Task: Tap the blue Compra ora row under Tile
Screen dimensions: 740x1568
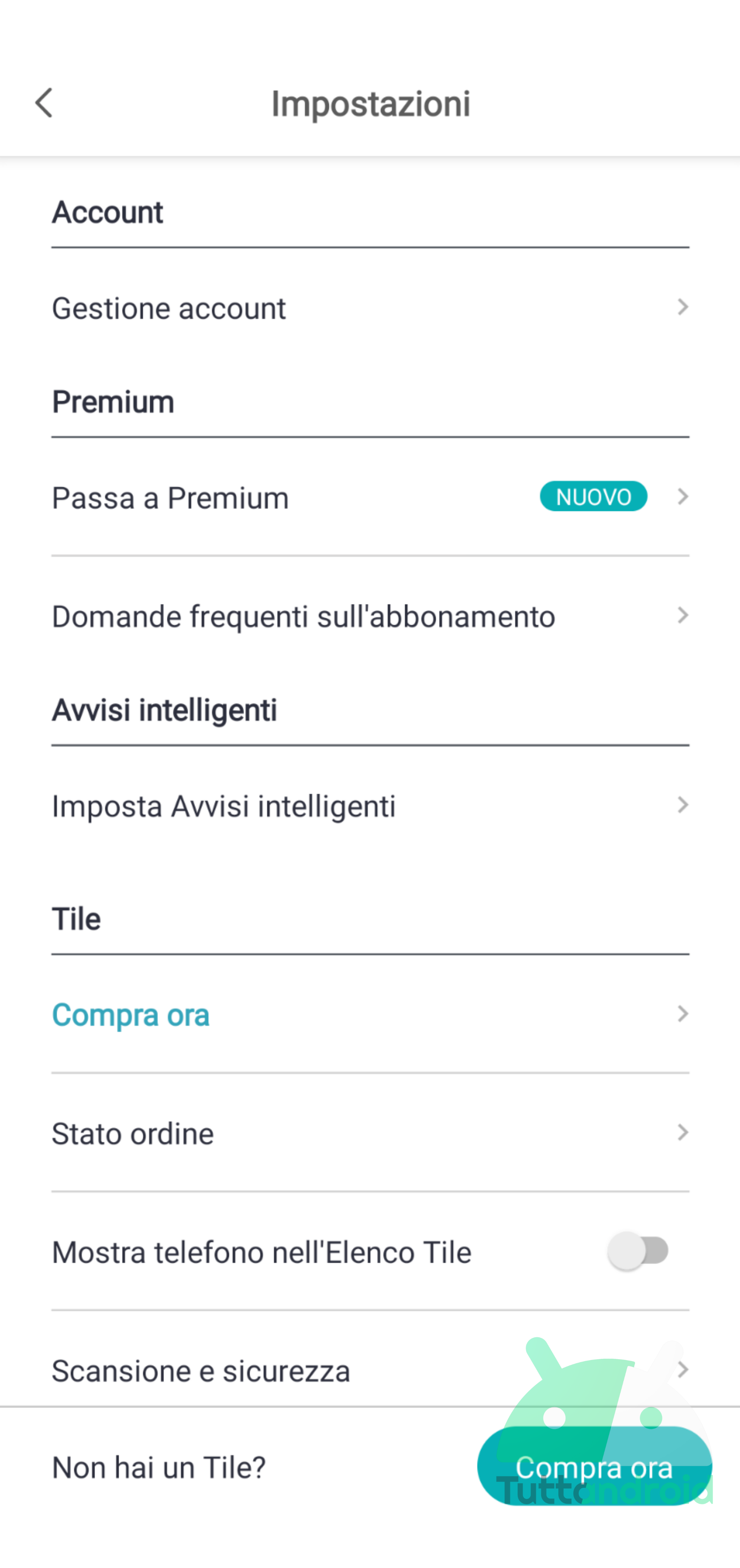Action: 370,1014
